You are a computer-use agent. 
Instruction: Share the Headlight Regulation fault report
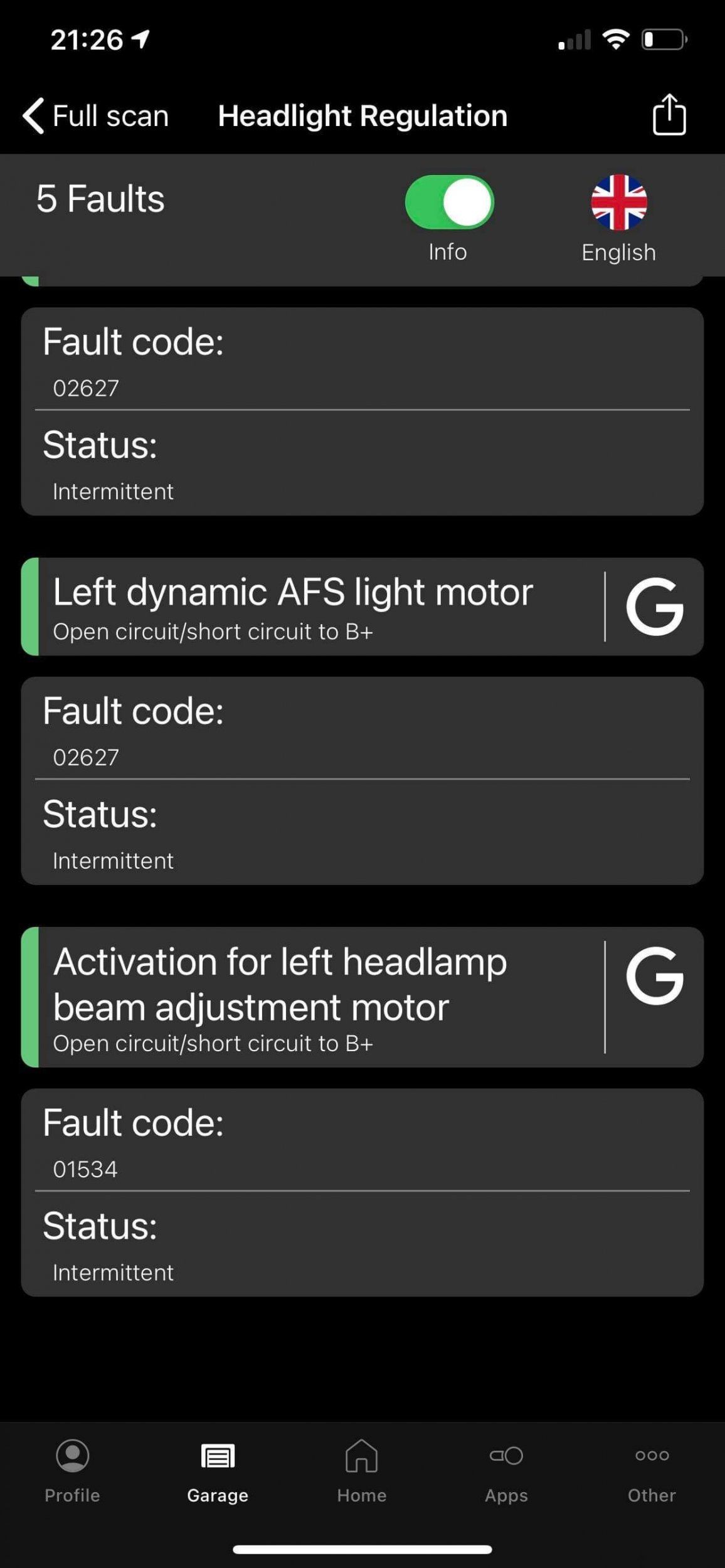pyautogui.click(x=669, y=115)
